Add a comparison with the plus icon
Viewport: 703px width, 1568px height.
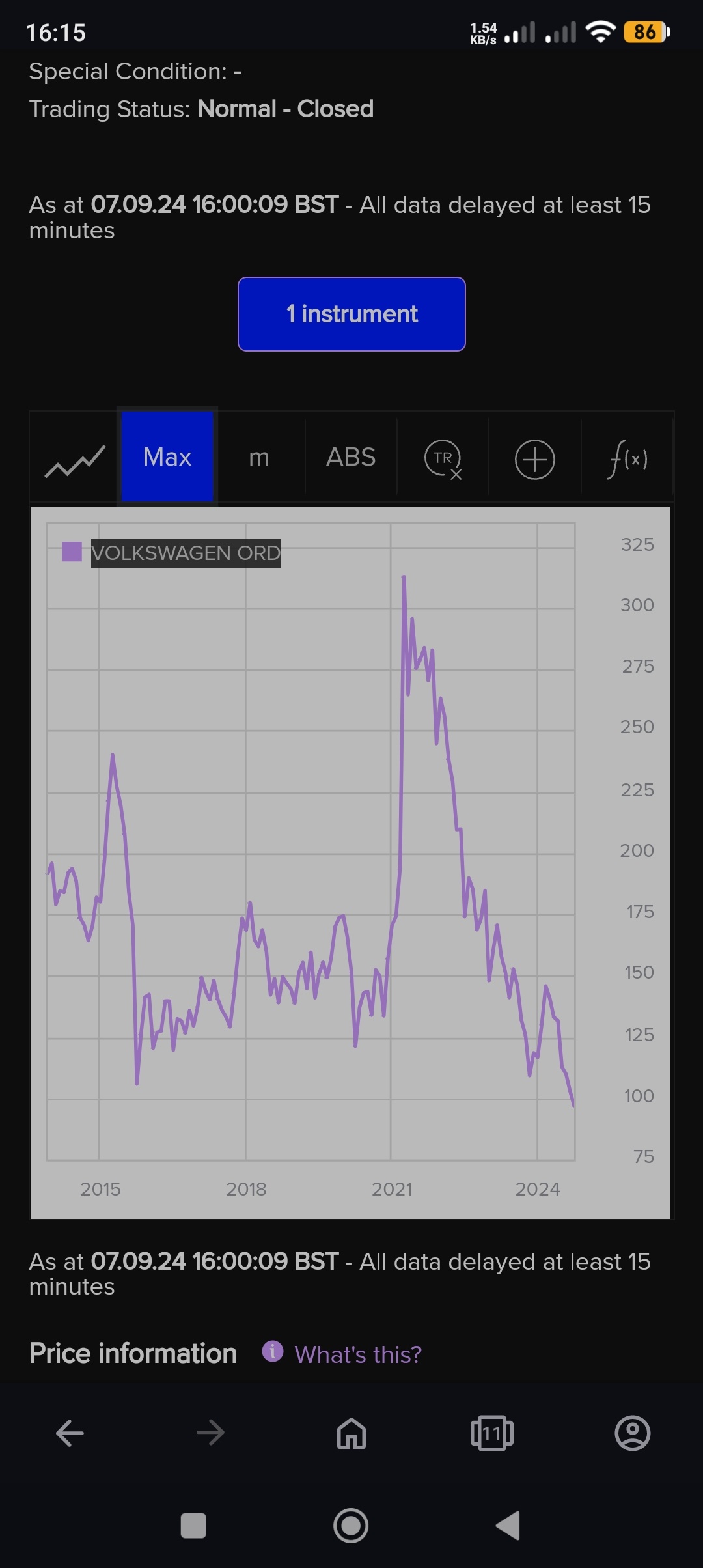[535, 459]
